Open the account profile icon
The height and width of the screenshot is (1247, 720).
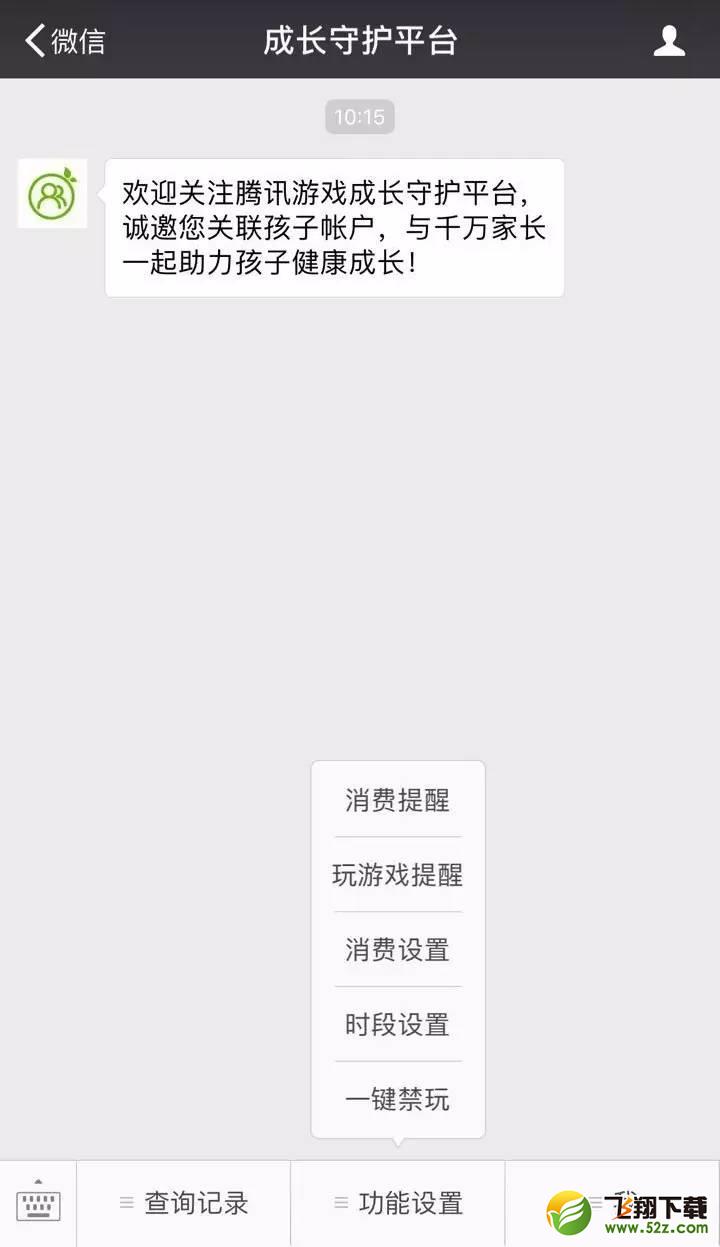tap(669, 41)
